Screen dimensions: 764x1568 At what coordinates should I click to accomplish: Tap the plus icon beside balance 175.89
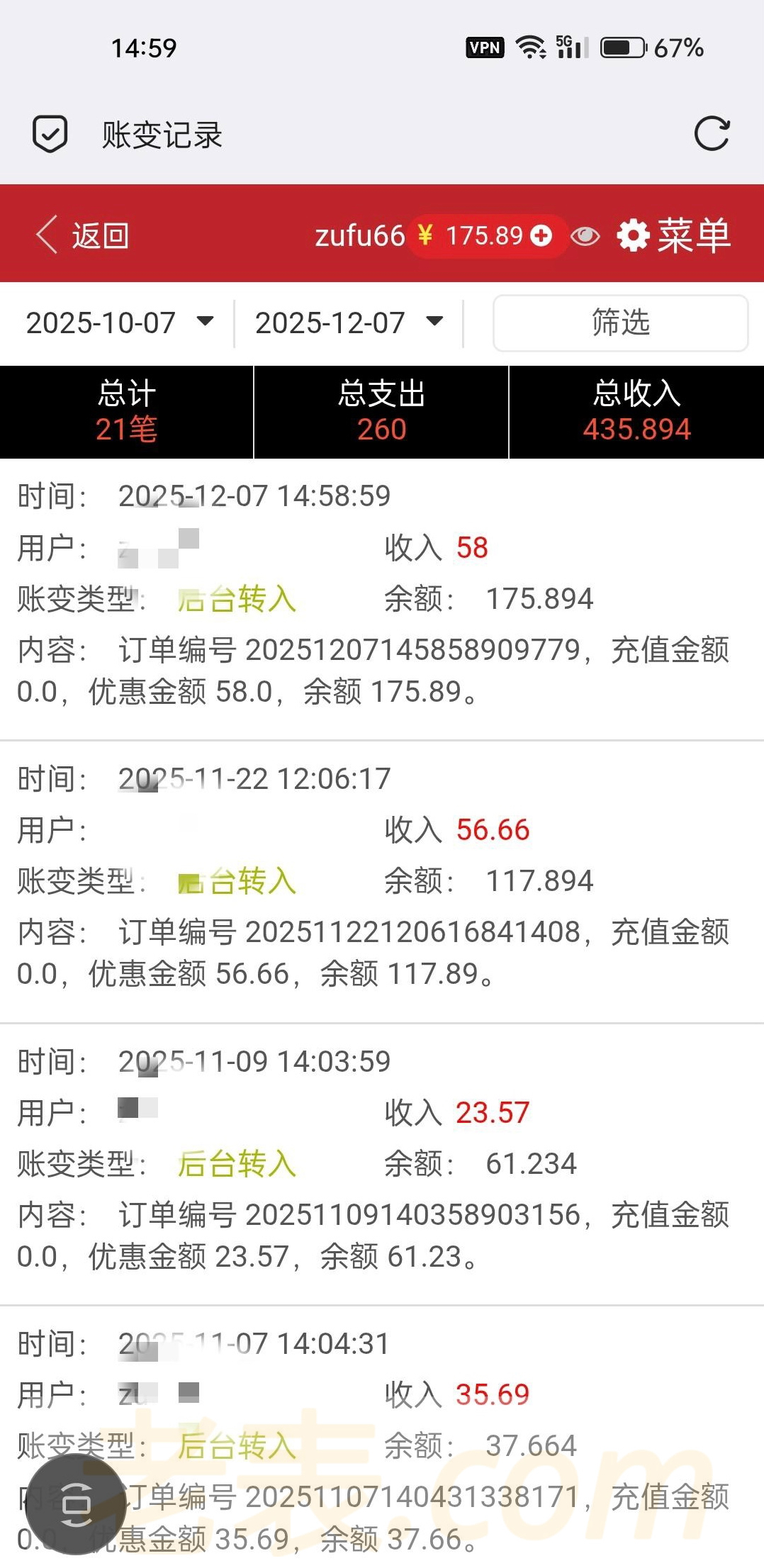pyautogui.click(x=541, y=235)
